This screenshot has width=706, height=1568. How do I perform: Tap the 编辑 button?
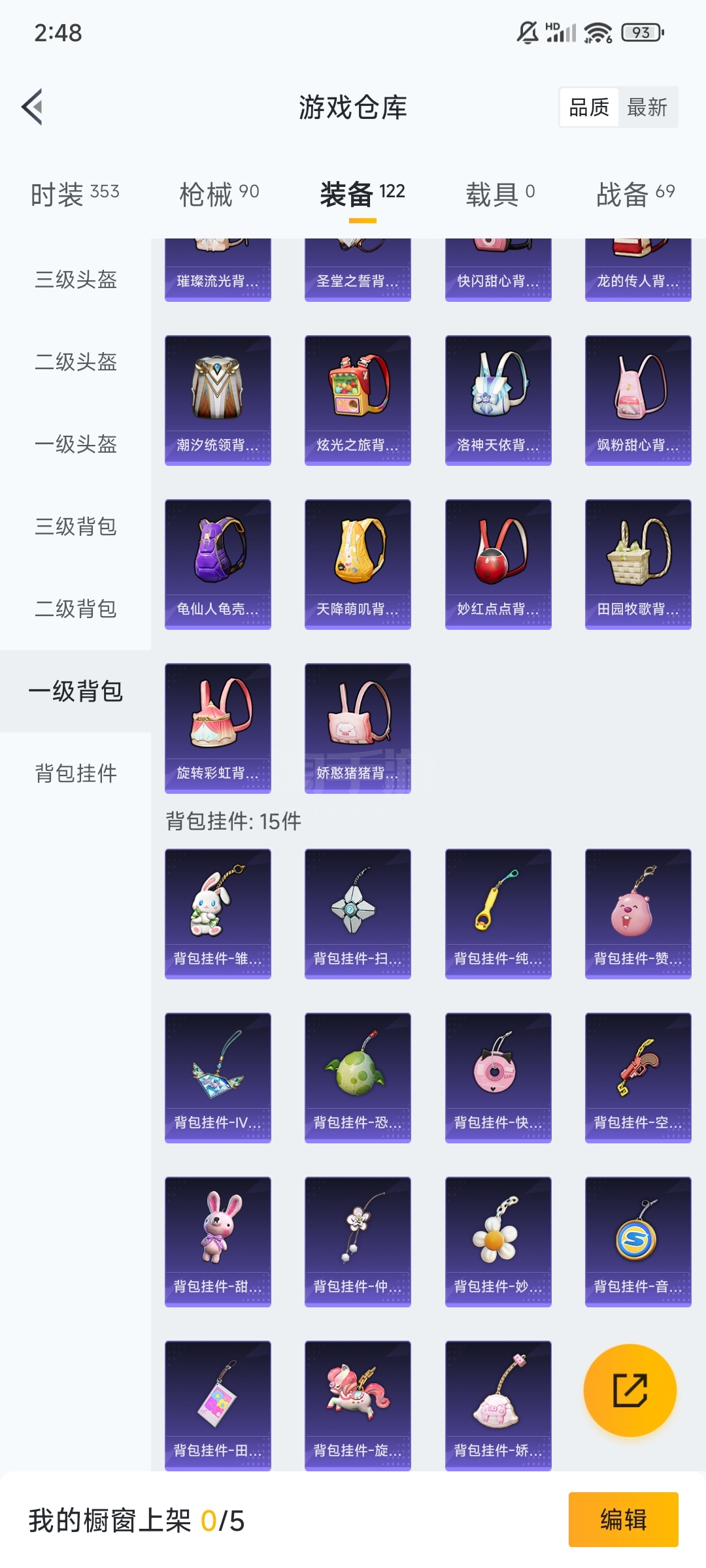[x=623, y=1520]
